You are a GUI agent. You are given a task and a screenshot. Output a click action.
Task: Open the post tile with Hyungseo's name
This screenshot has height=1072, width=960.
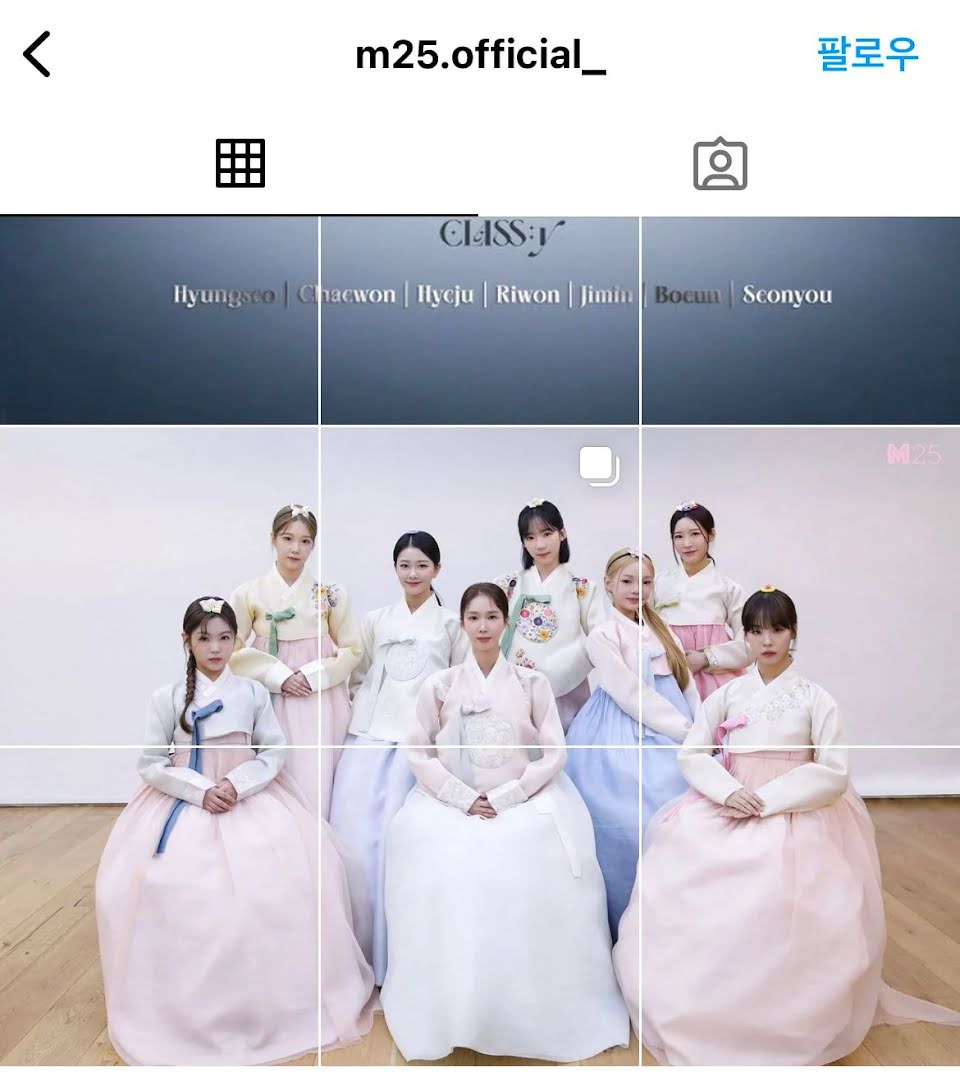pos(159,320)
